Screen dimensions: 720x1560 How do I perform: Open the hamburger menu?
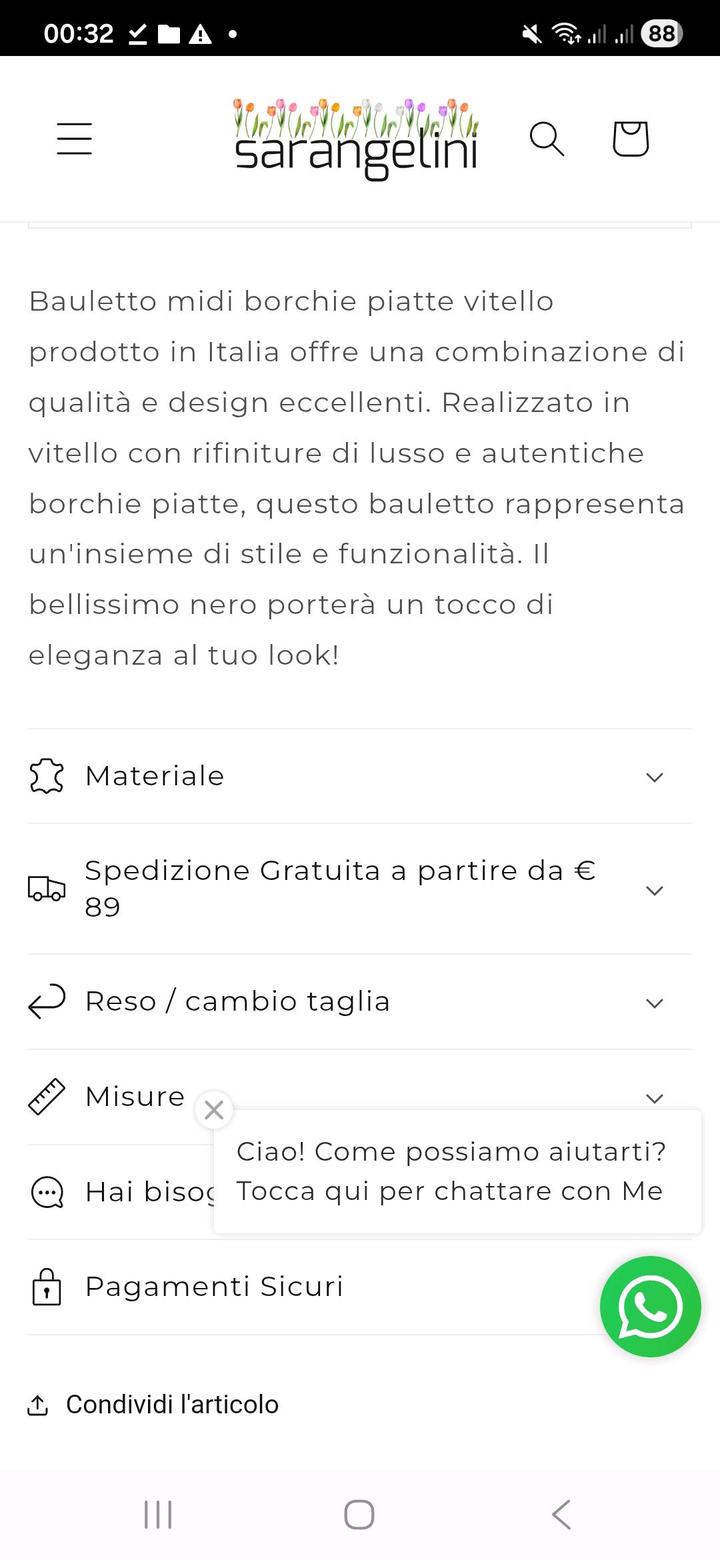click(74, 139)
